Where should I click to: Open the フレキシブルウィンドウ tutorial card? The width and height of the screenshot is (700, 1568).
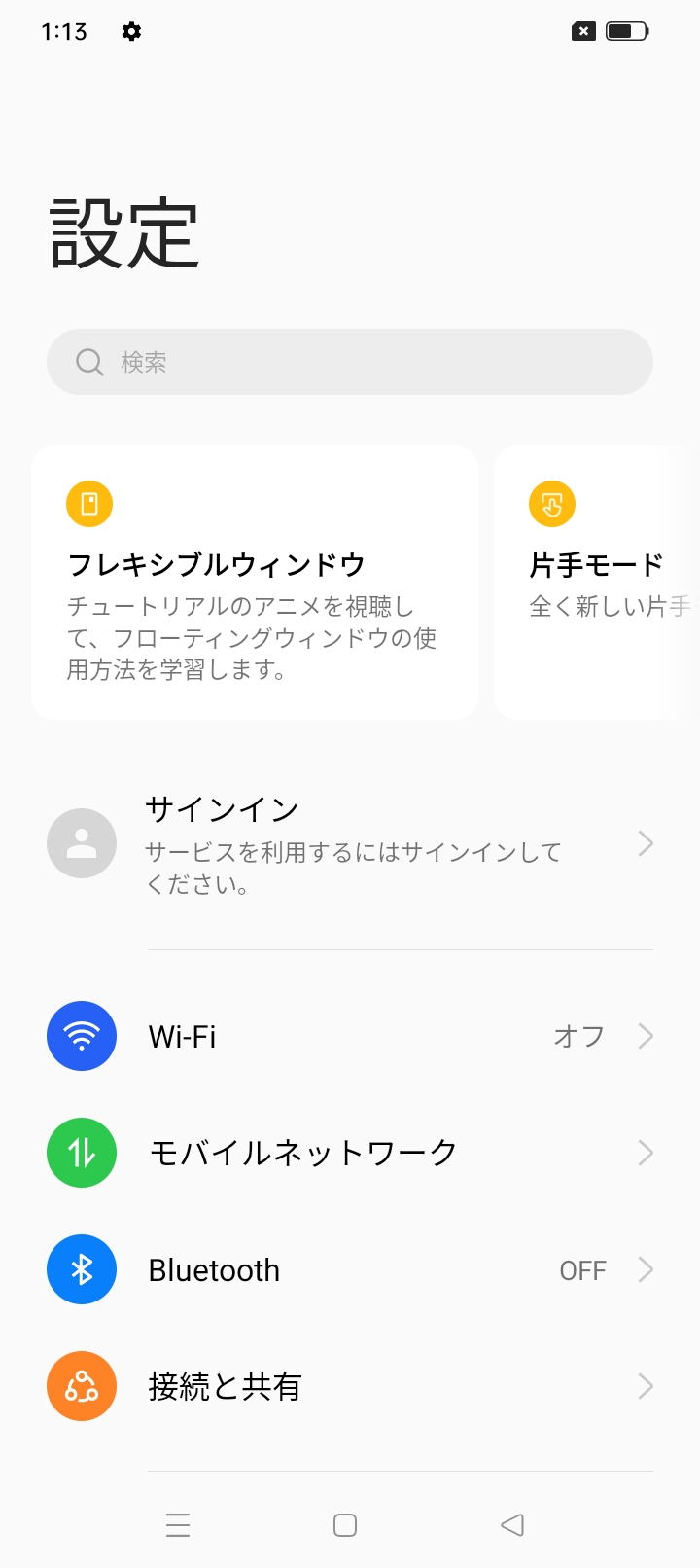(255, 582)
